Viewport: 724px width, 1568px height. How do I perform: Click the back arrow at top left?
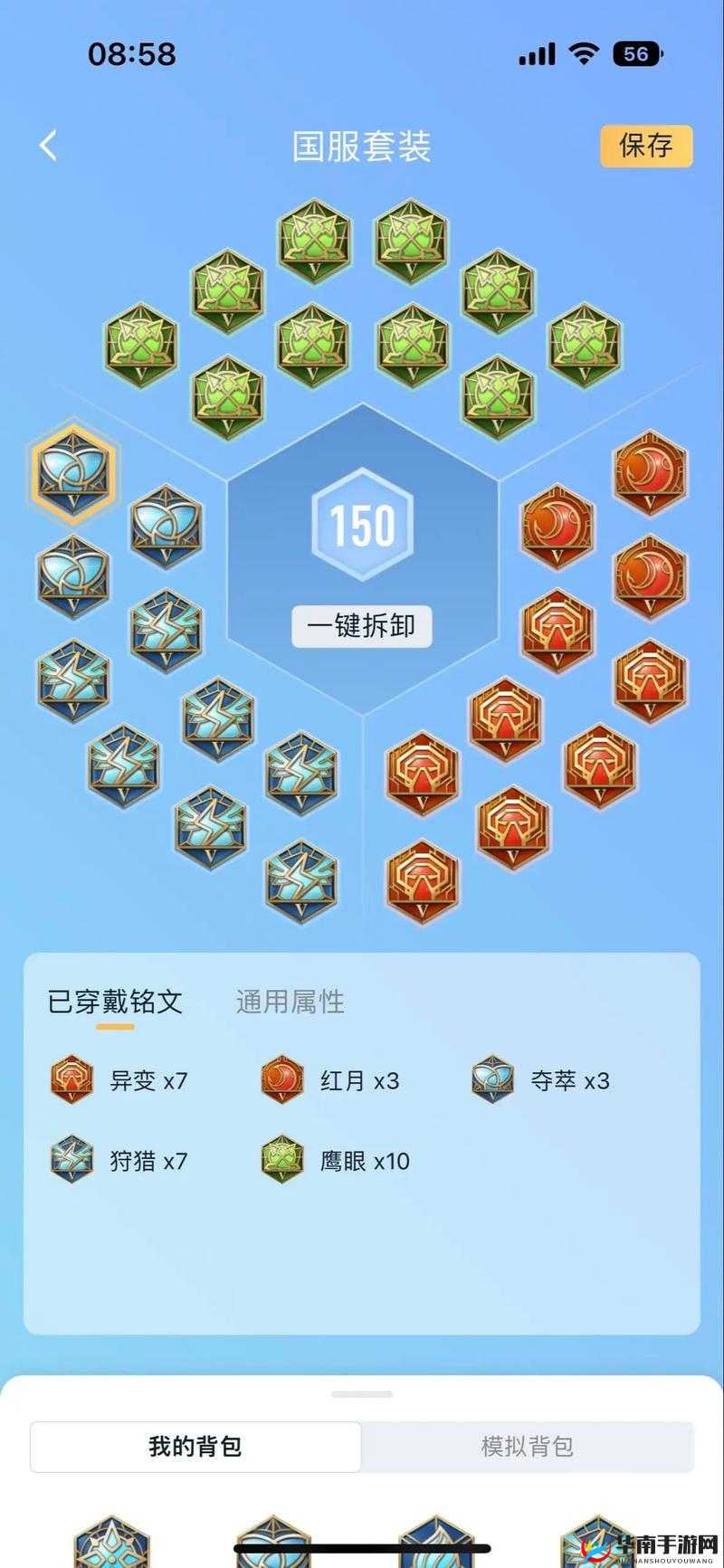coord(47,145)
